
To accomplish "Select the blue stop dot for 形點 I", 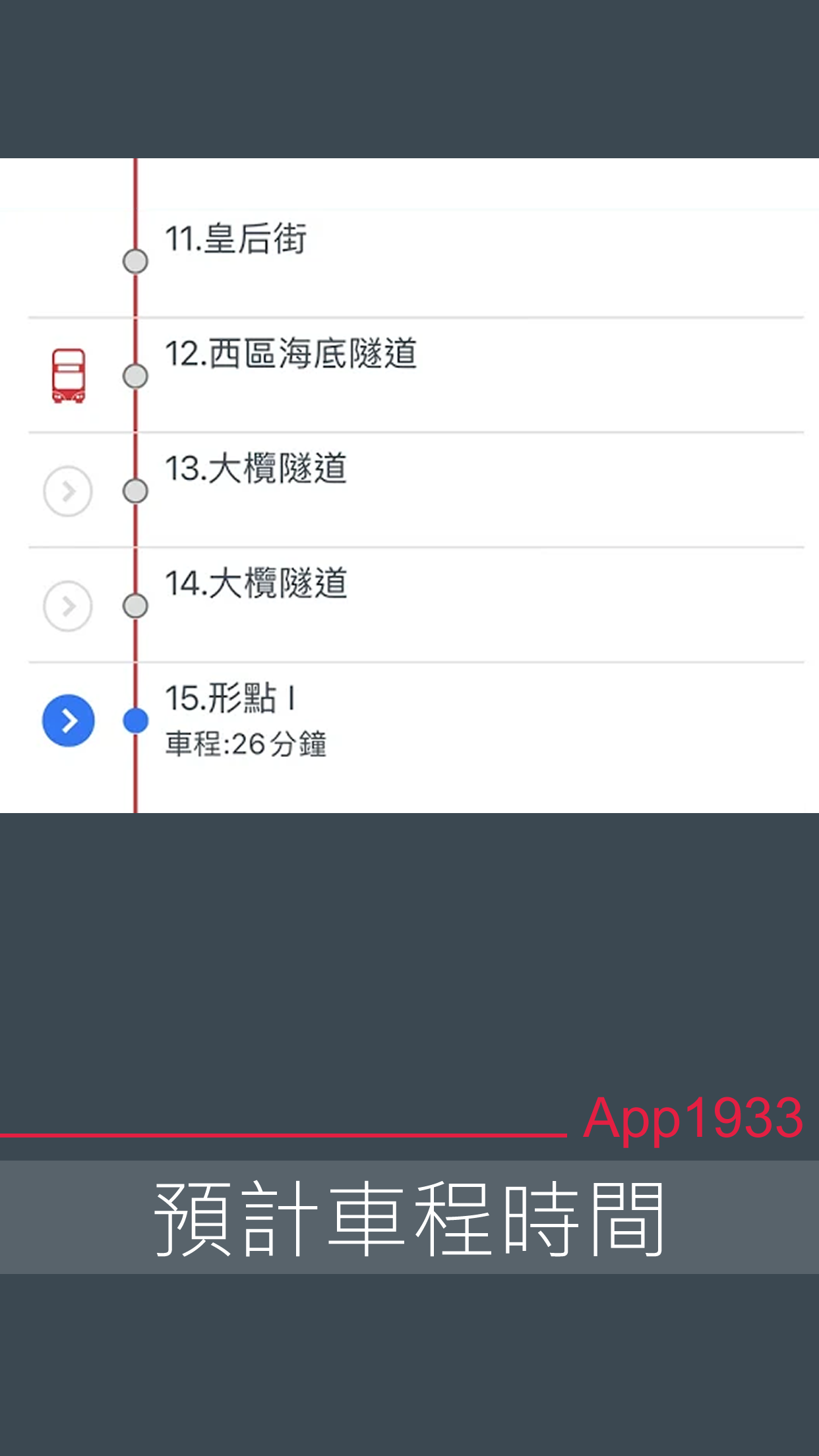I will tap(135, 720).
